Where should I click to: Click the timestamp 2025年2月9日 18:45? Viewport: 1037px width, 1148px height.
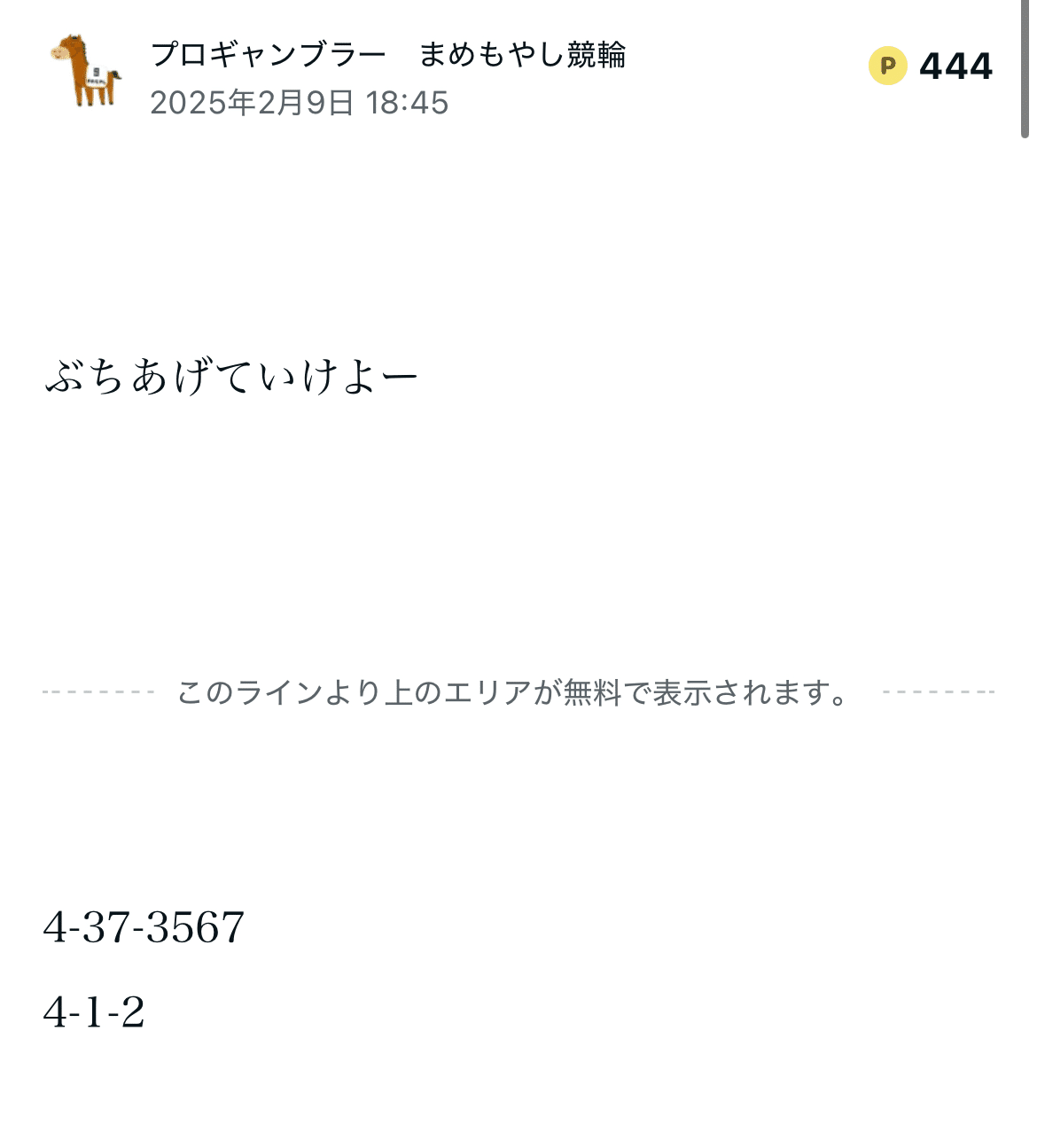click(300, 104)
